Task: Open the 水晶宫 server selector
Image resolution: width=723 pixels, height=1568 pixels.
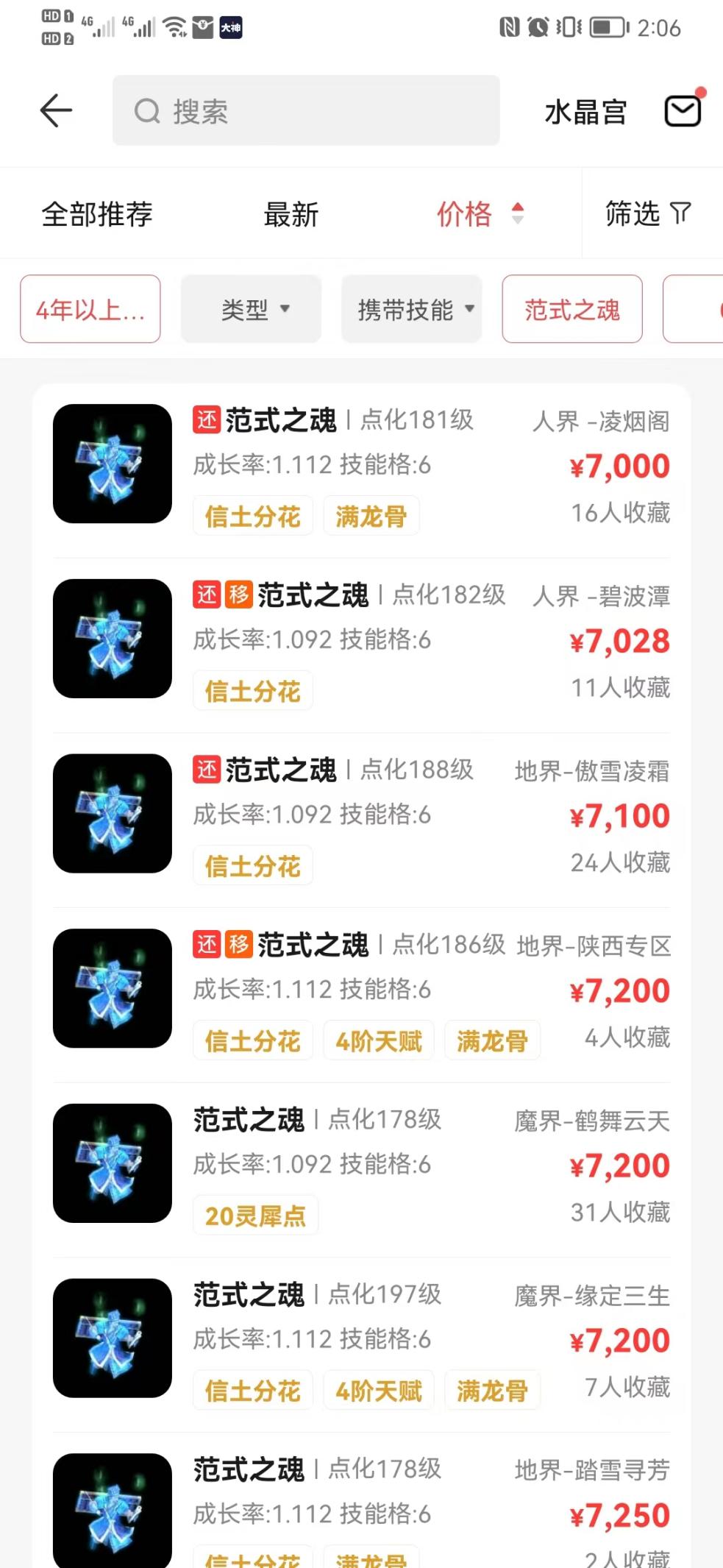Action: pos(585,113)
